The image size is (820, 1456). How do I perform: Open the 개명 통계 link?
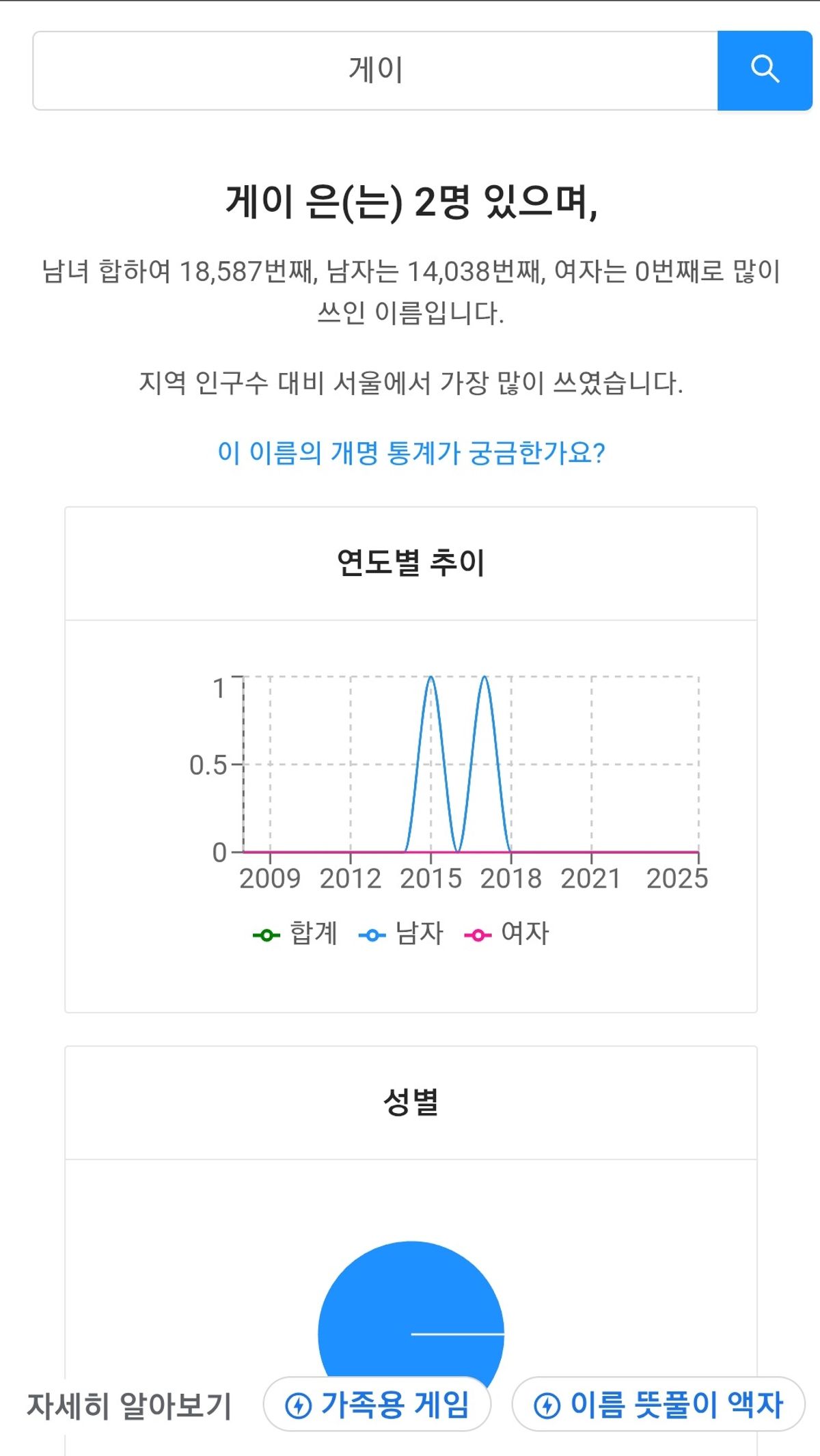pos(411,453)
